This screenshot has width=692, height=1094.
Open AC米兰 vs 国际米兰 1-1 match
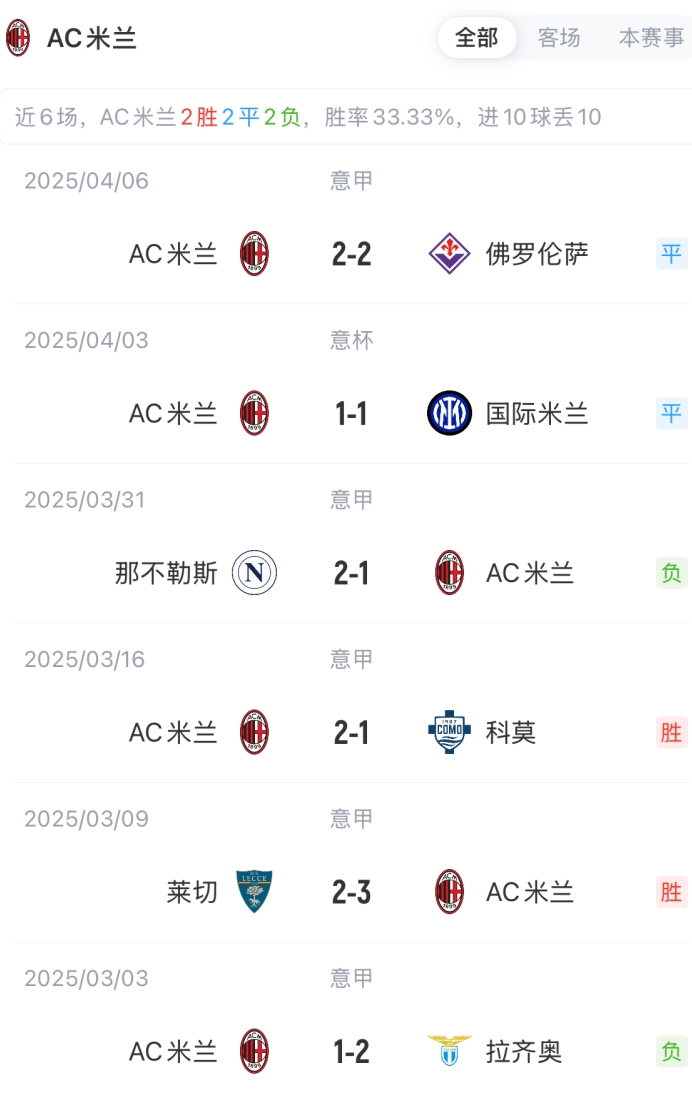coord(351,413)
